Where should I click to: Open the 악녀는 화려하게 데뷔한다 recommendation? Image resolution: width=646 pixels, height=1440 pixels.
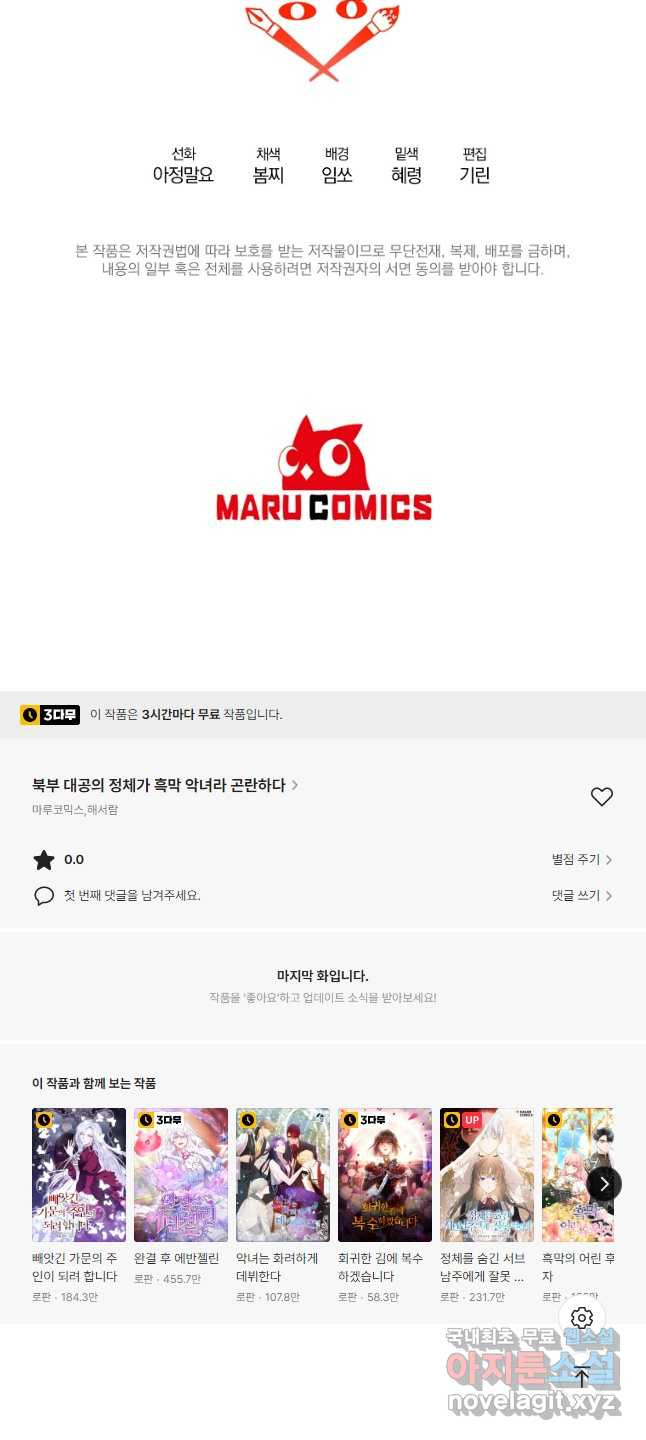tap(283, 1175)
